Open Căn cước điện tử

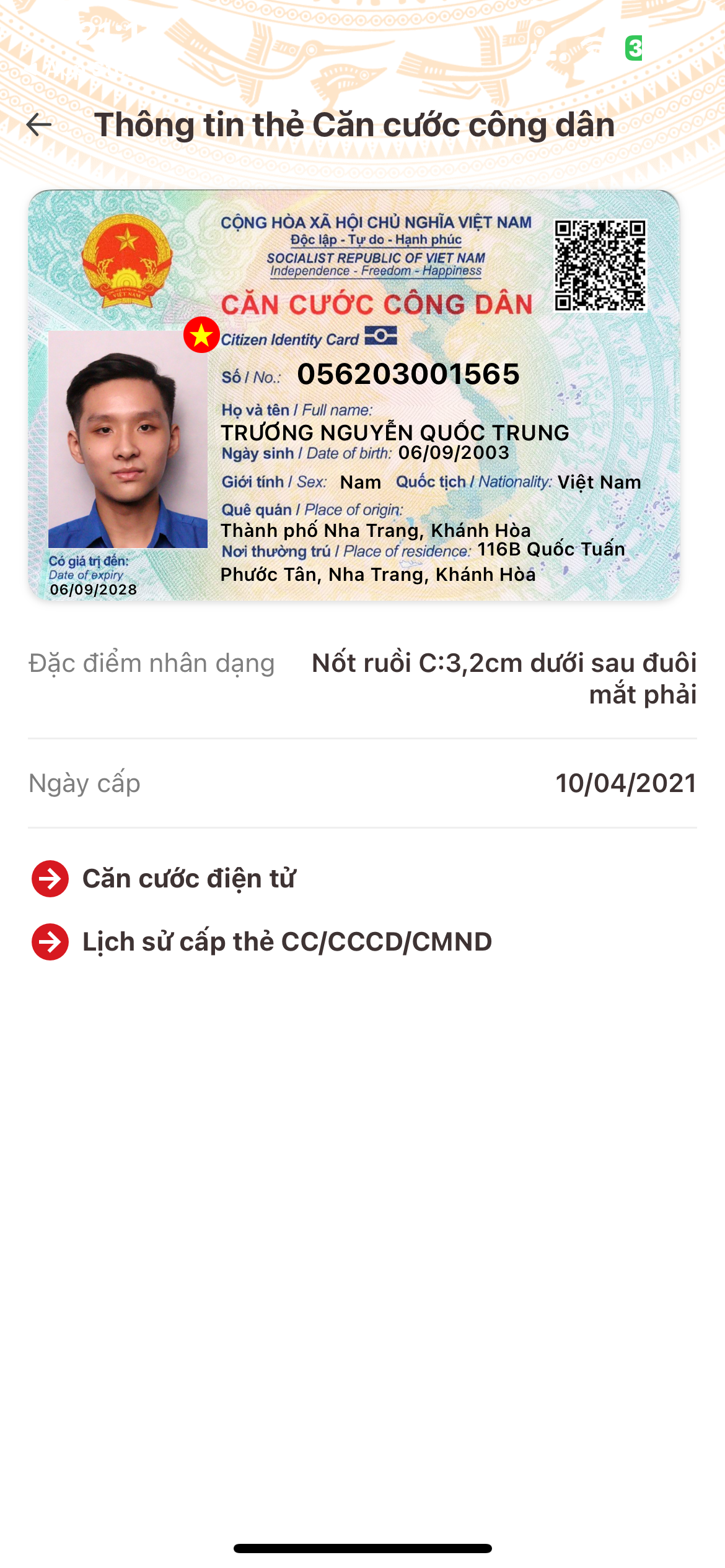coord(164,879)
